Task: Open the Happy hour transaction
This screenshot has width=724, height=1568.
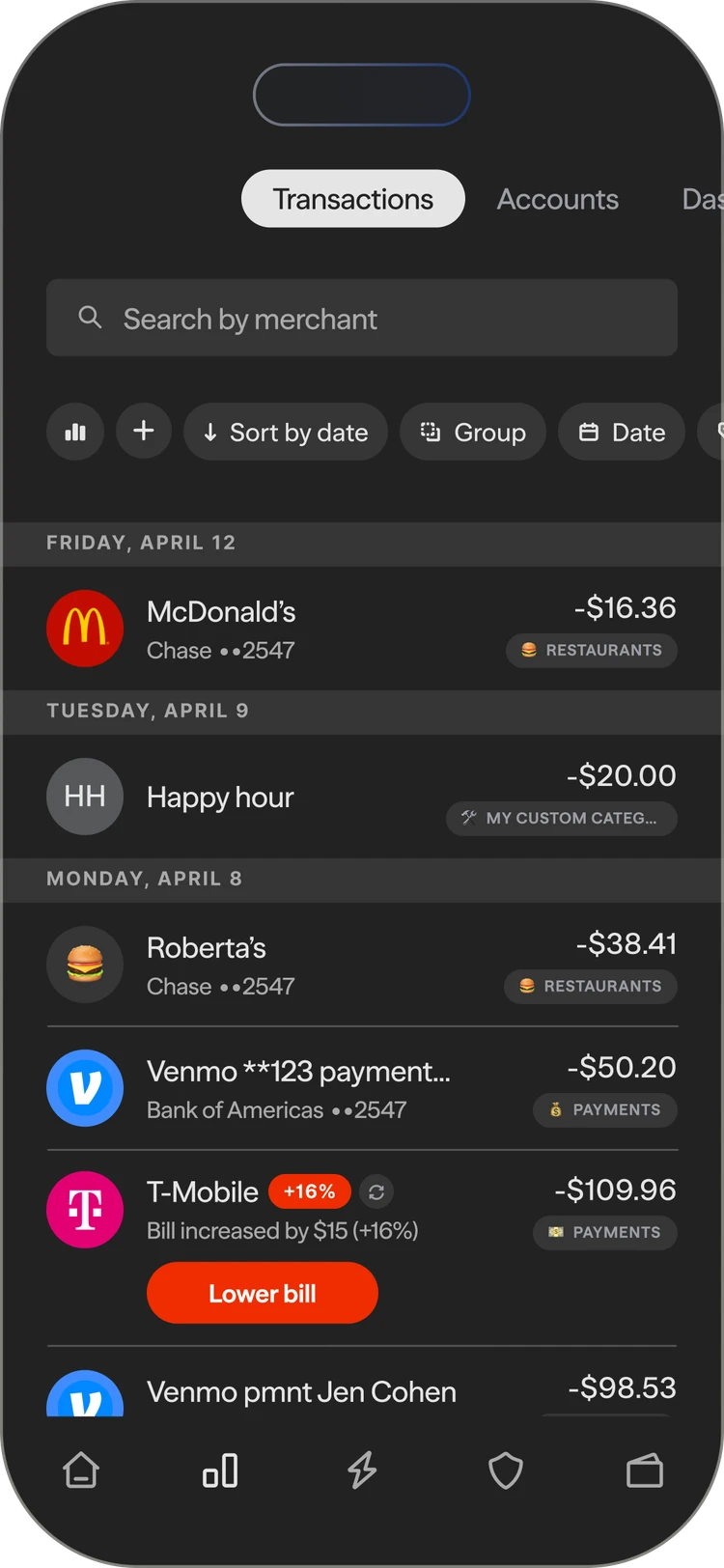Action: pyautogui.click(x=362, y=797)
